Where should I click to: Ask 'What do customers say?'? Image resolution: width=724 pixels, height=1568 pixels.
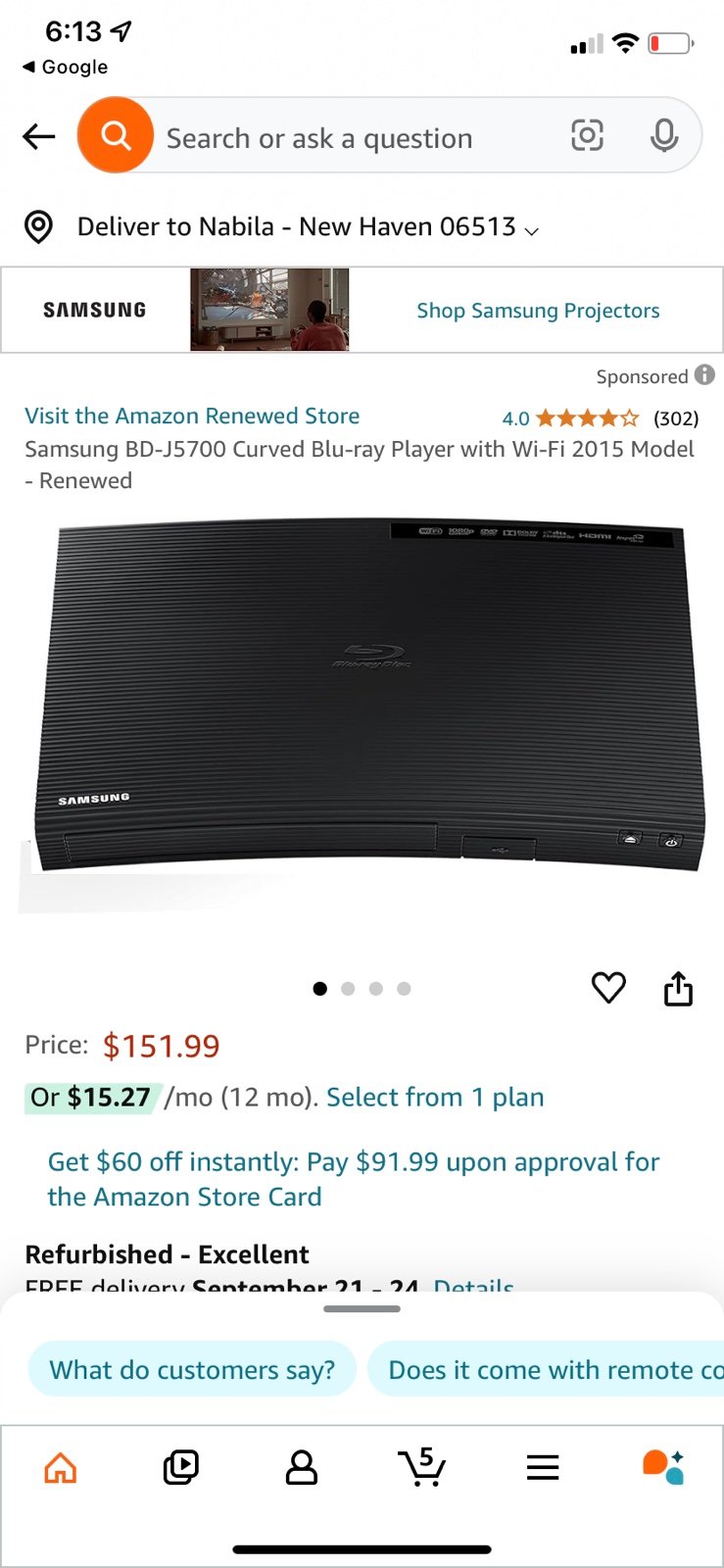(192, 1369)
